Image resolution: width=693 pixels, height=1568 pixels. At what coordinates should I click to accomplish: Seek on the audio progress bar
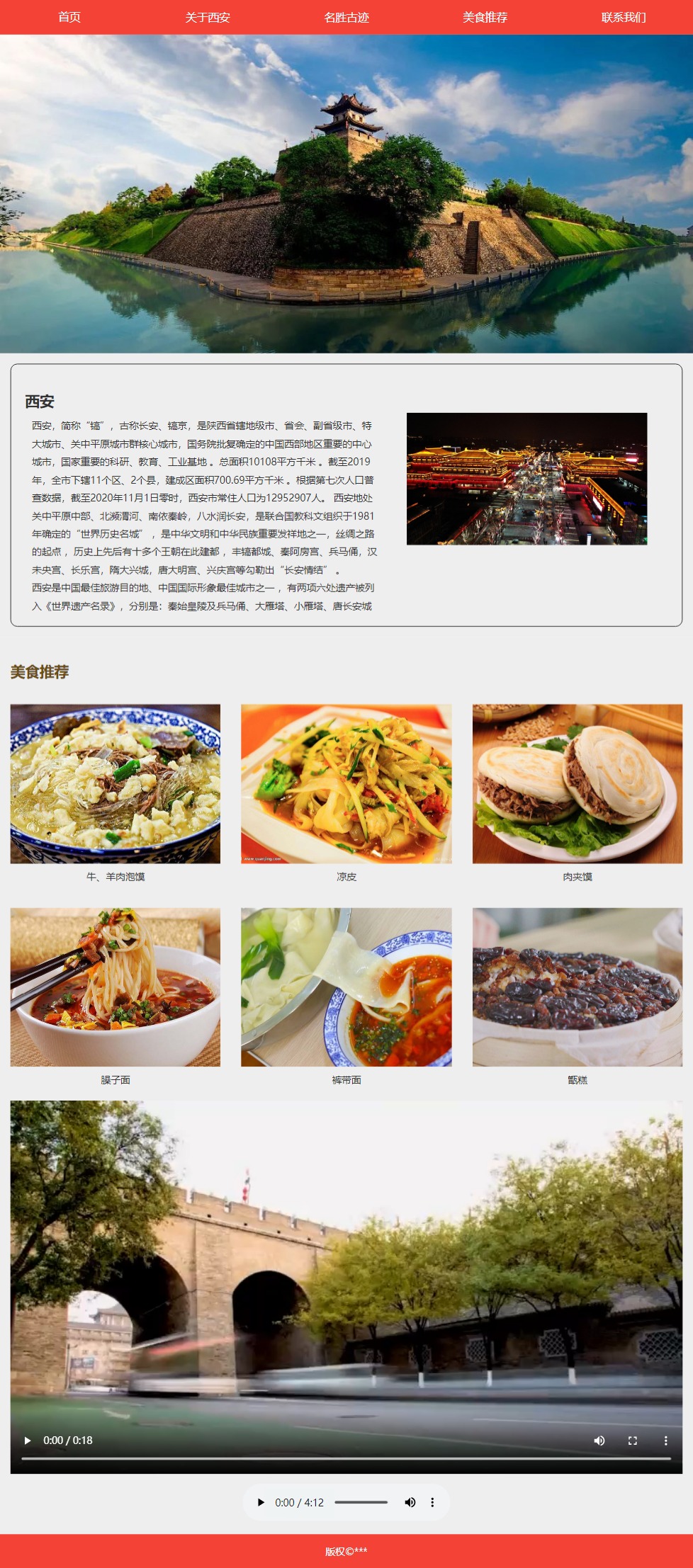361,1502
